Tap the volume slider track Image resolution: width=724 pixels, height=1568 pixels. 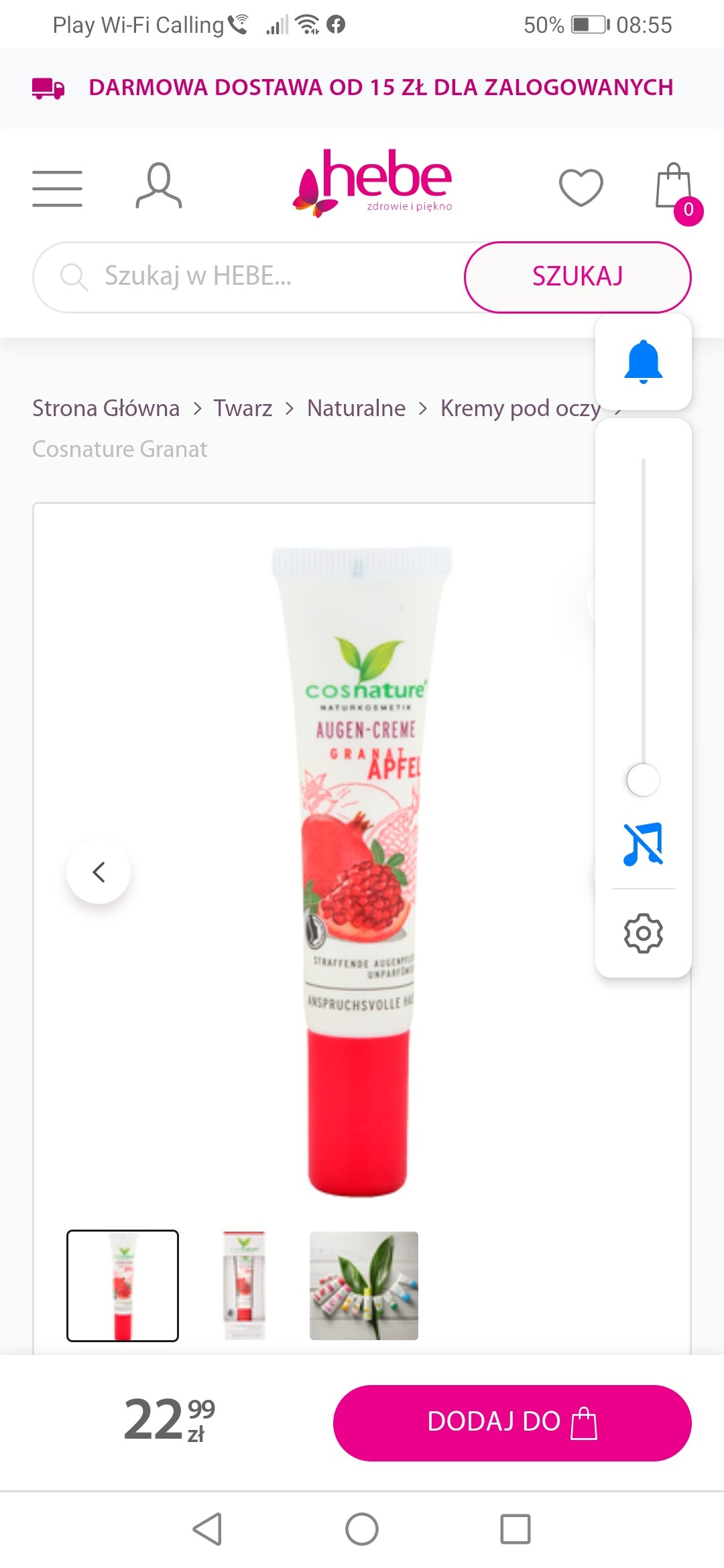point(643,603)
